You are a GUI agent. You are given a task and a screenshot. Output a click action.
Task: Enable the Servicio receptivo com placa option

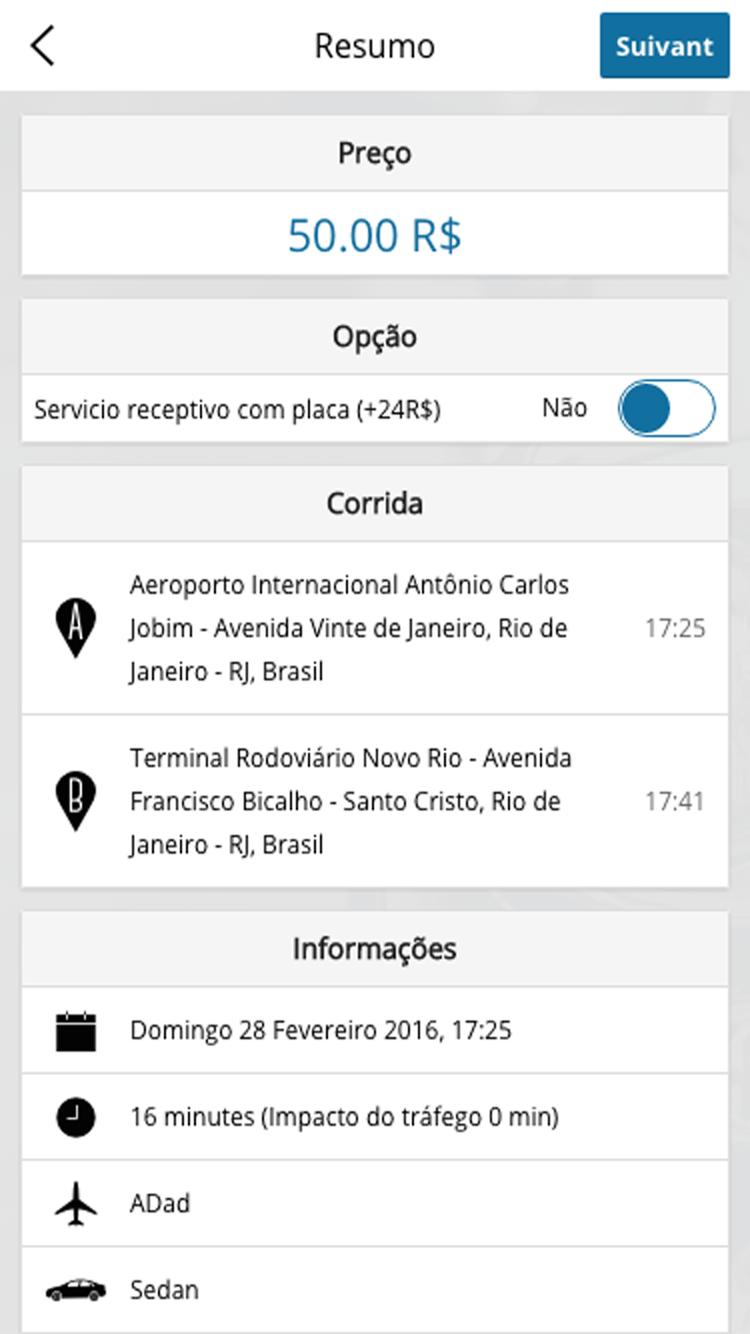coord(668,407)
